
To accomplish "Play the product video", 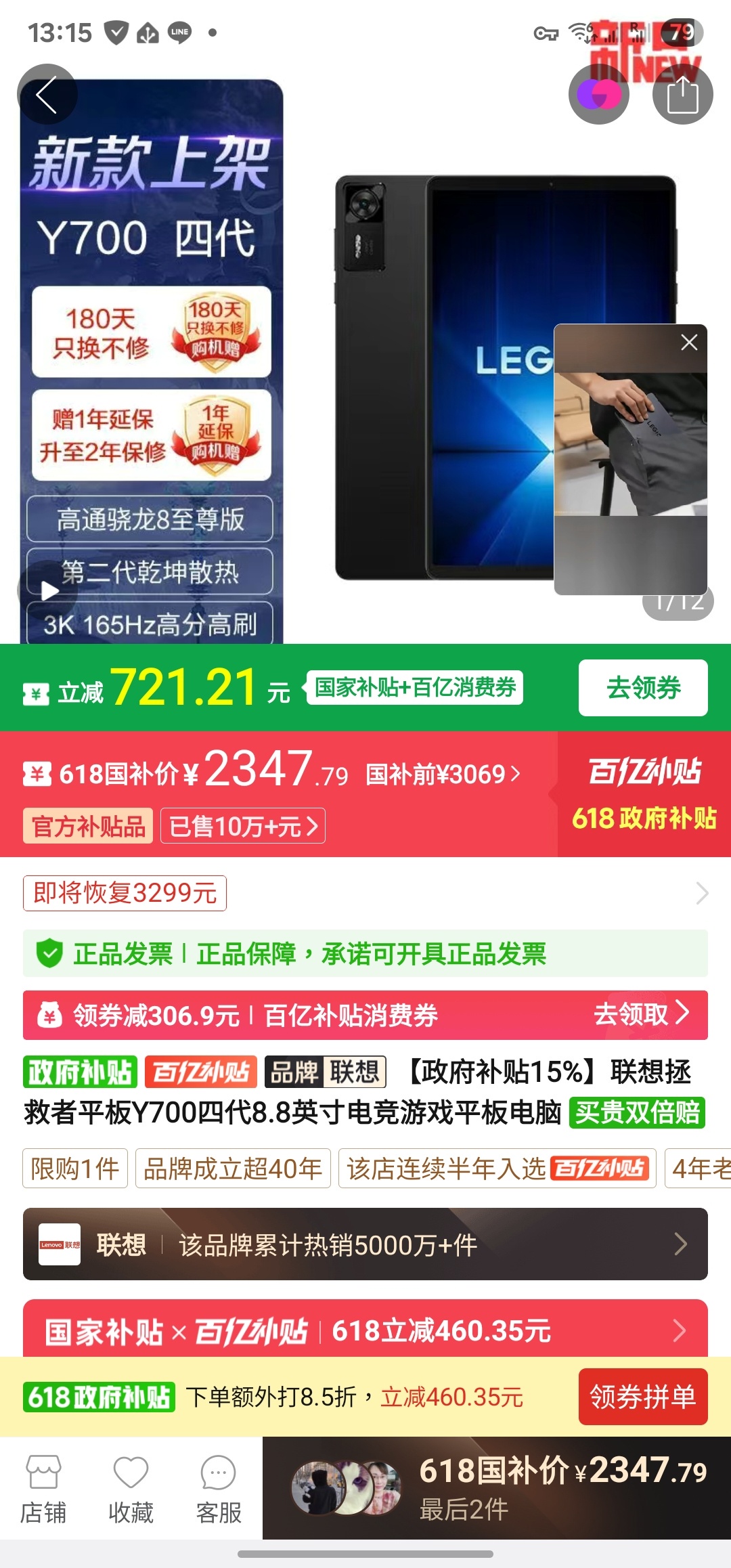I will [x=49, y=590].
